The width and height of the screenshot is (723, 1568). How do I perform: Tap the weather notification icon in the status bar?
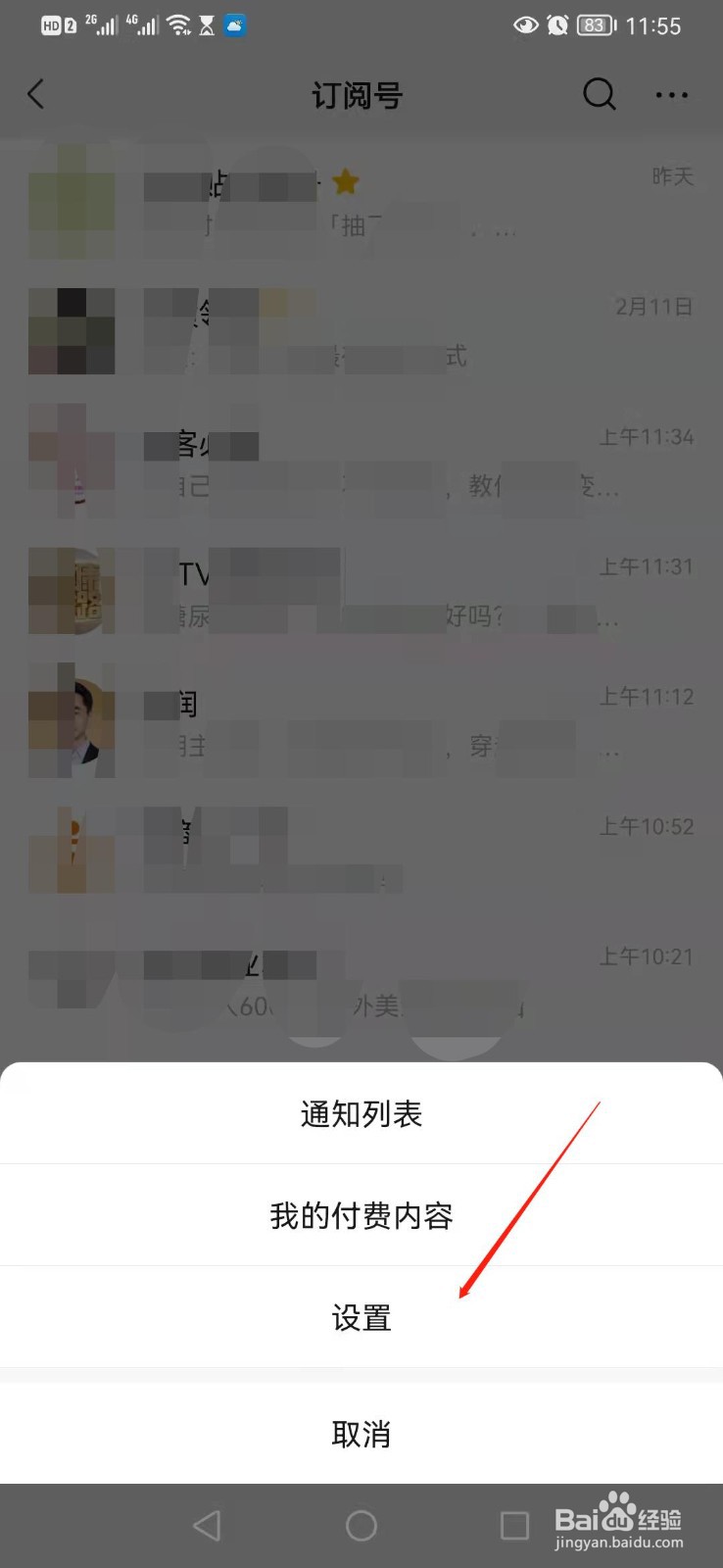pyautogui.click(x=233, y=24)
